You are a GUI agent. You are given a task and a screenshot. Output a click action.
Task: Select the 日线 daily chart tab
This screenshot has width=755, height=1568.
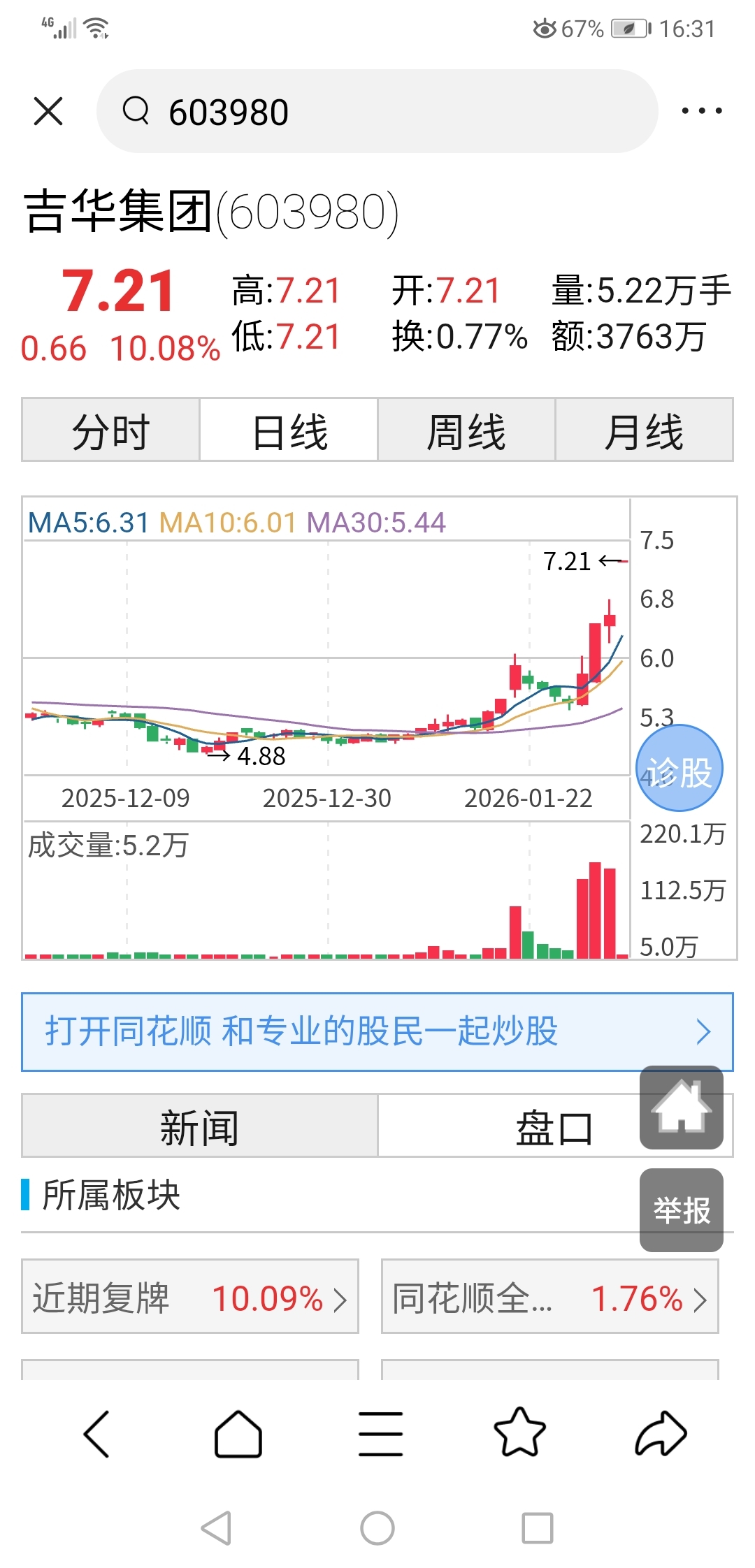(289, 430)
